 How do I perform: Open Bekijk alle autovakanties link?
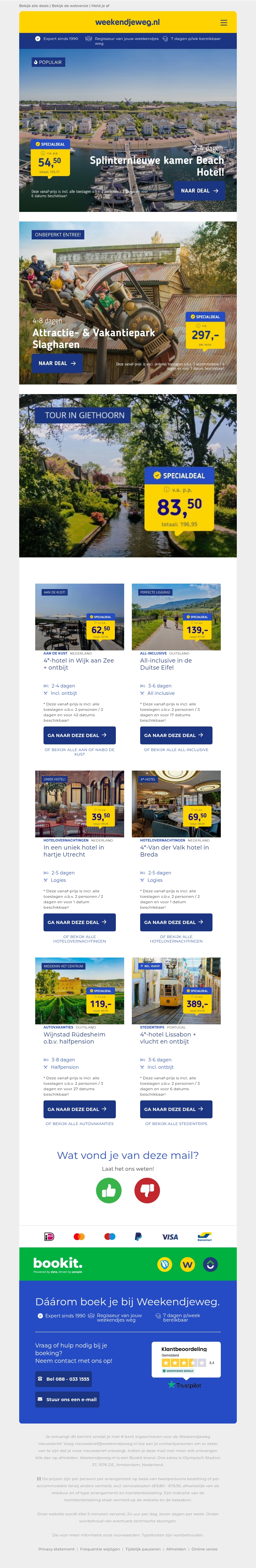[80, 1124]
